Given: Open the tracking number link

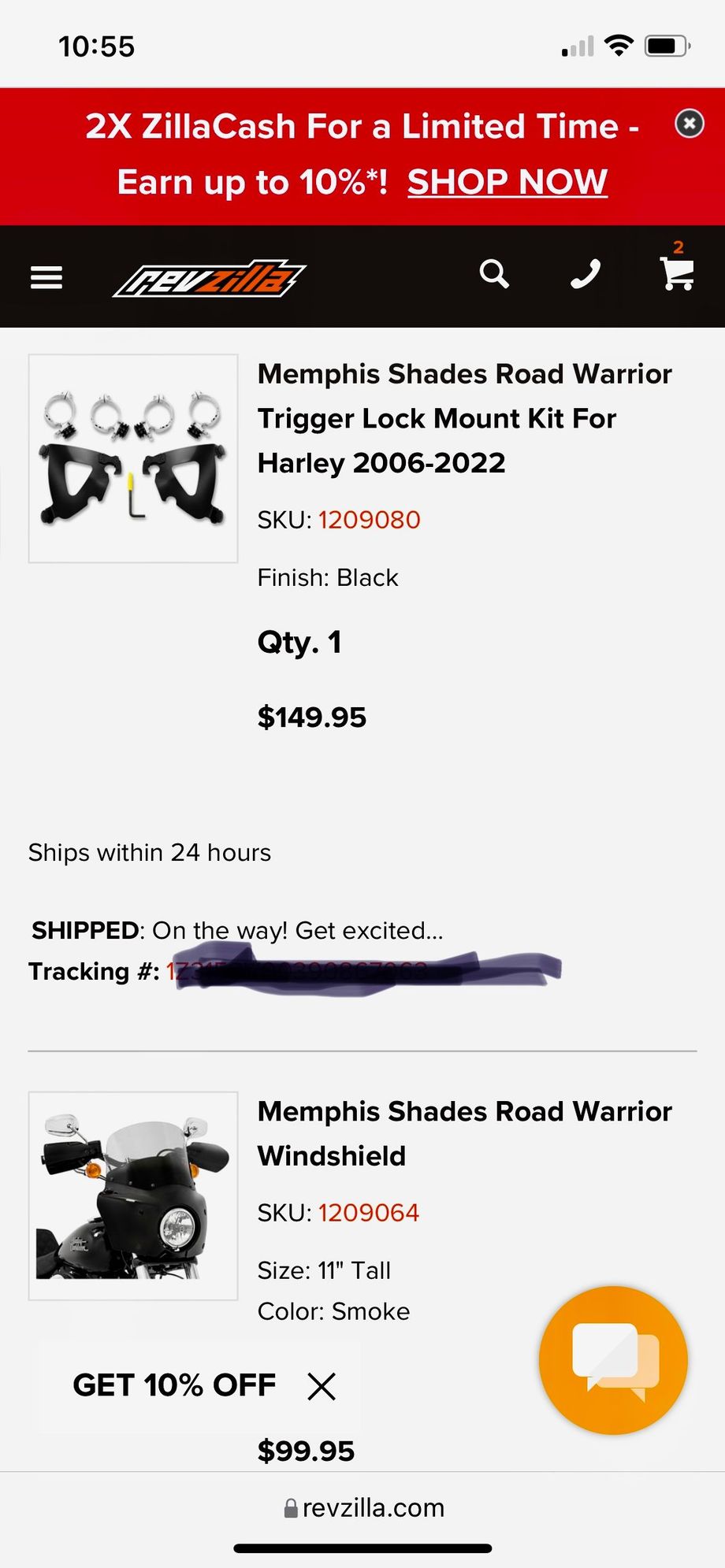Looking at the screenshot, I should coord(299,972).
